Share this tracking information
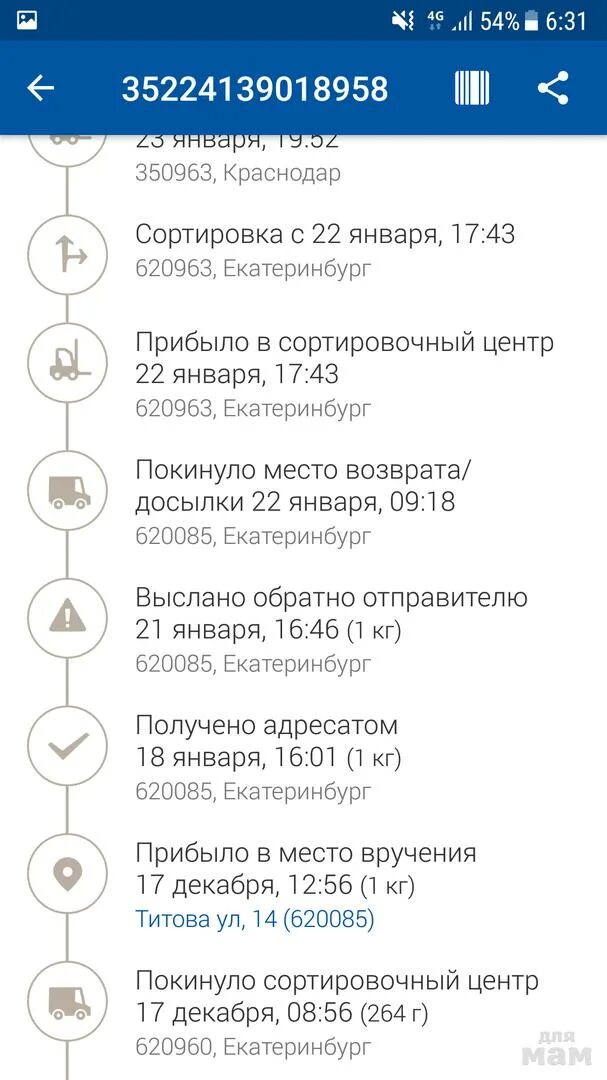This screenshot has height=1080, width=607. (x=553, y=88)
